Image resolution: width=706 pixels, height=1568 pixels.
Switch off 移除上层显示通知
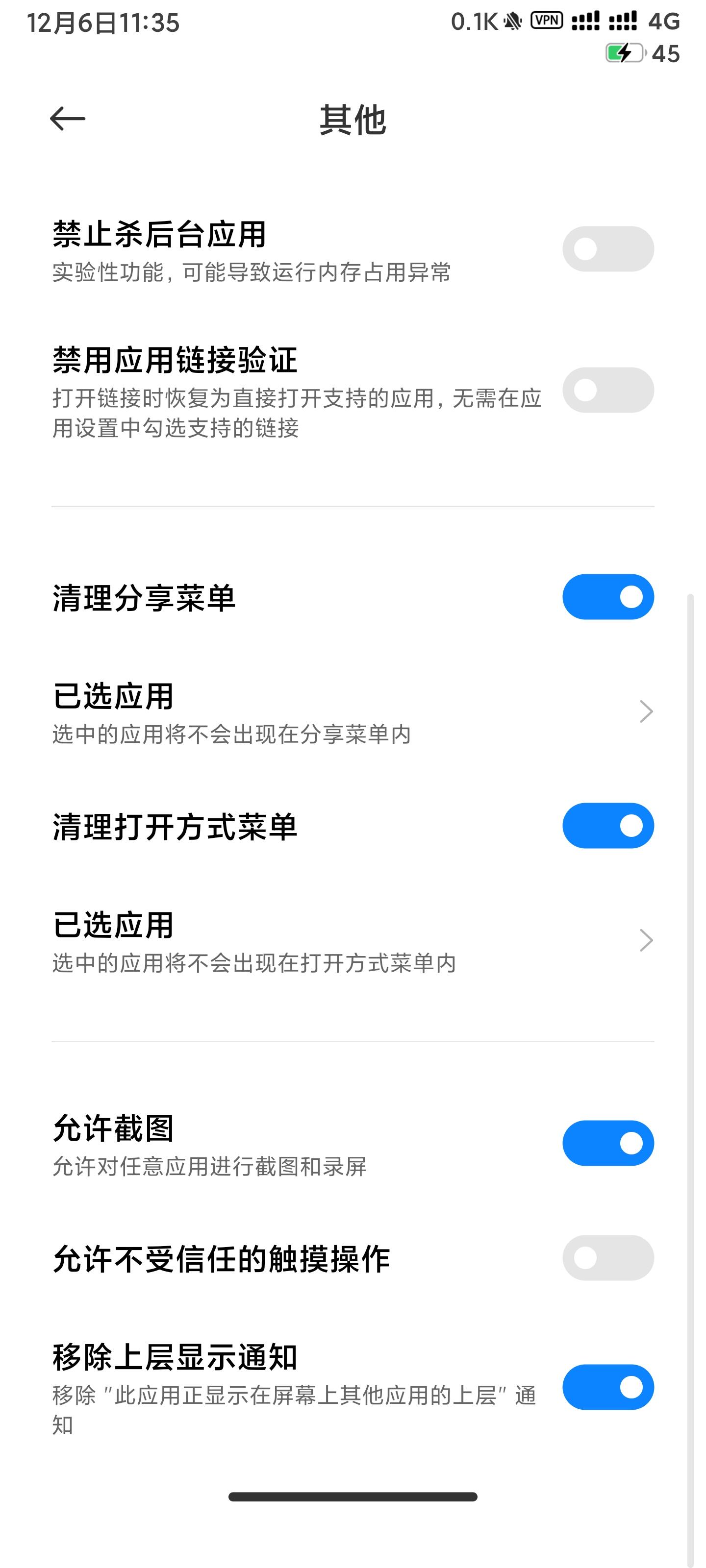coord(607,1387)
